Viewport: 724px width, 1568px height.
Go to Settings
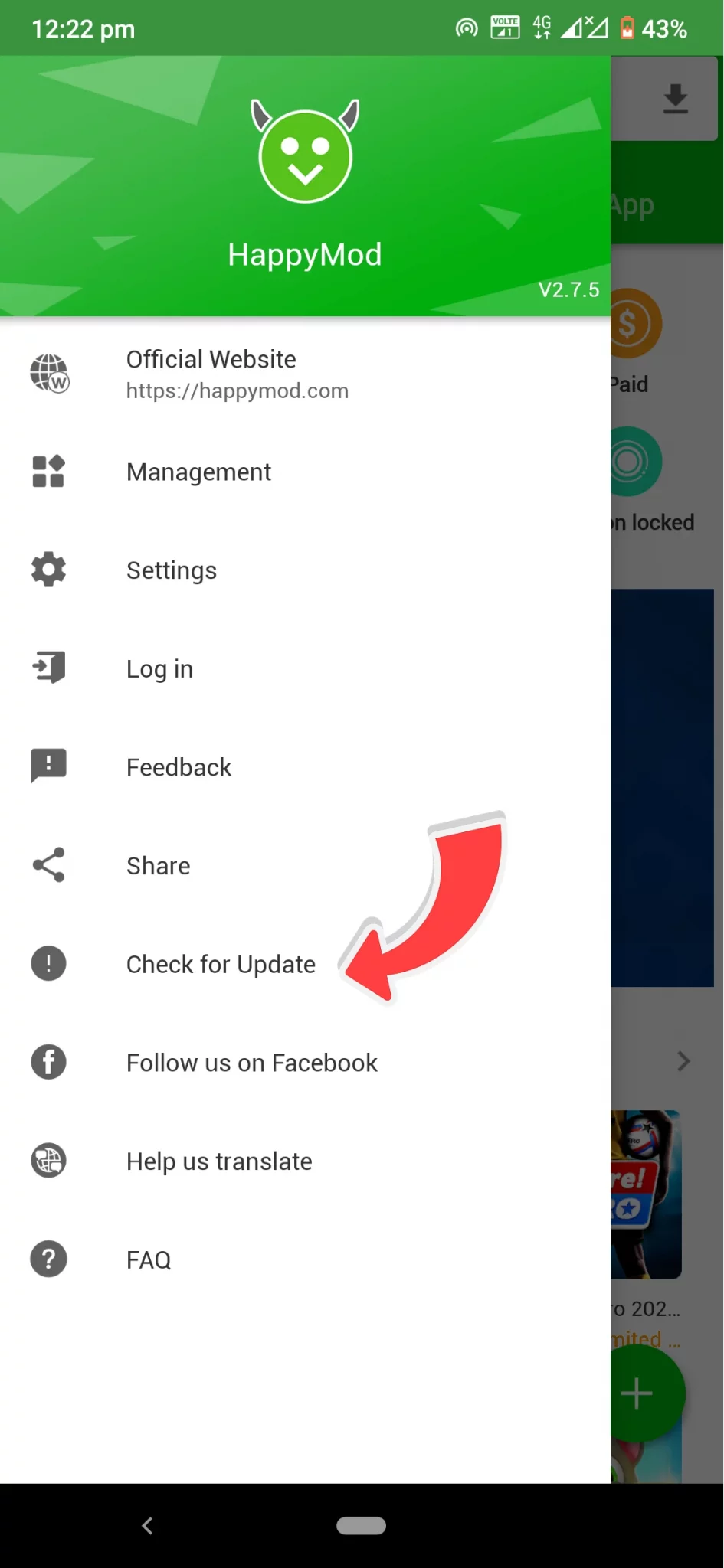[305, 570]
